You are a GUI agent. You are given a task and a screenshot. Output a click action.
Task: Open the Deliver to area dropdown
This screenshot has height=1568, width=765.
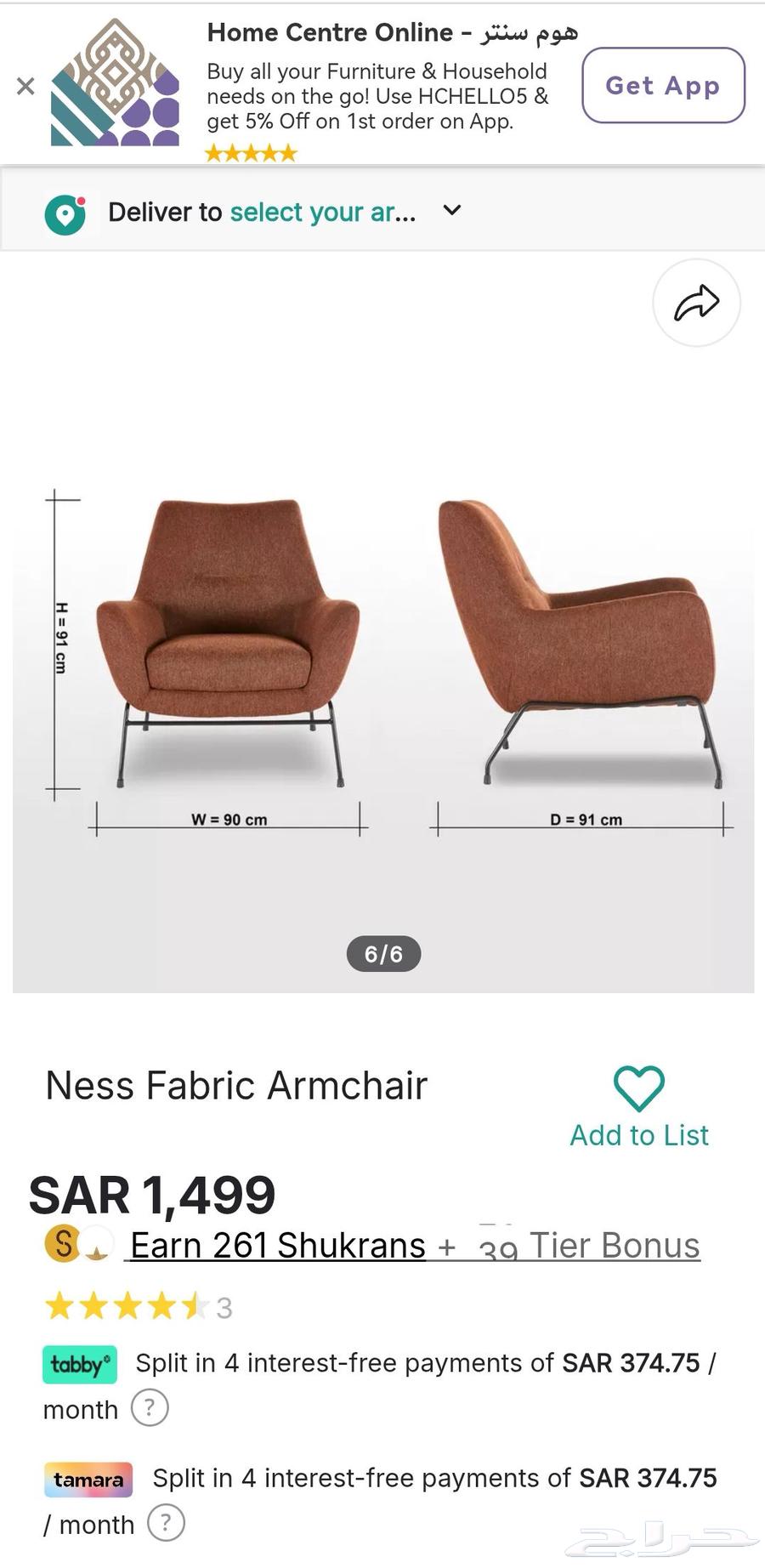452,210
